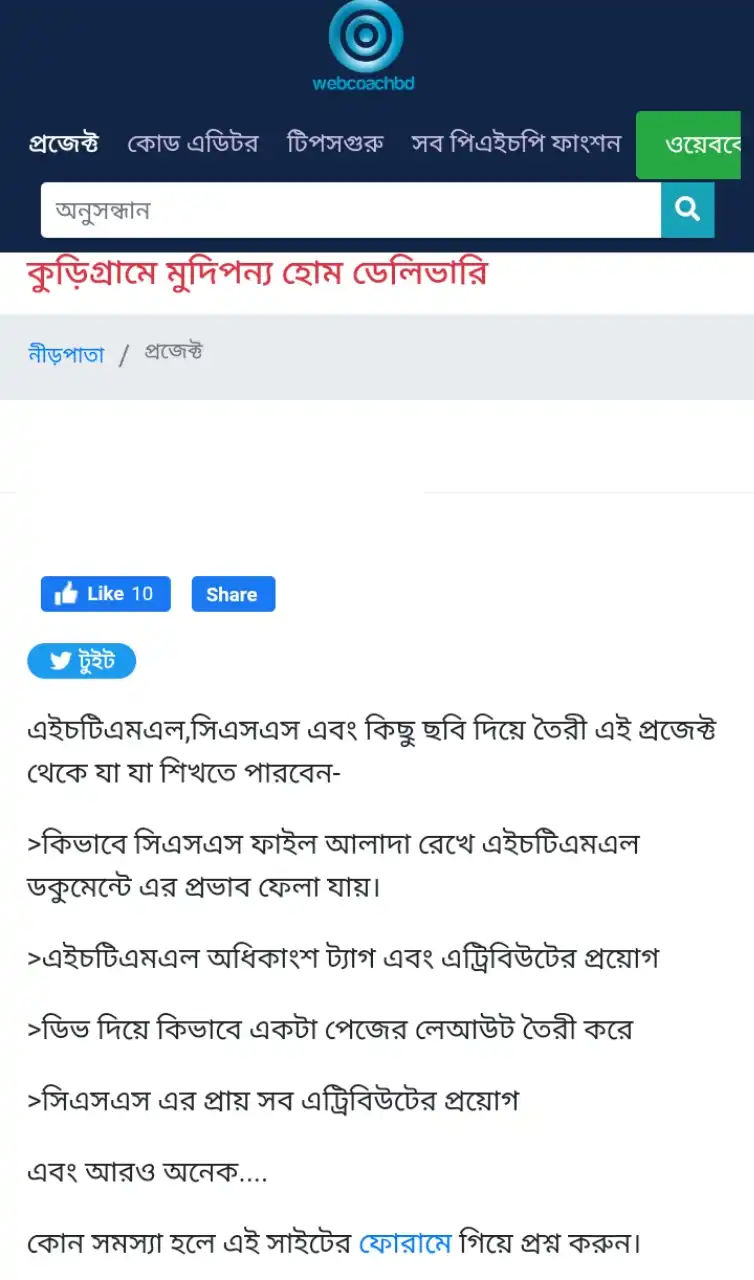Screen dimensions: 754x1280
Task: Go to কোড এডিটর section
Action: (192, 144)
